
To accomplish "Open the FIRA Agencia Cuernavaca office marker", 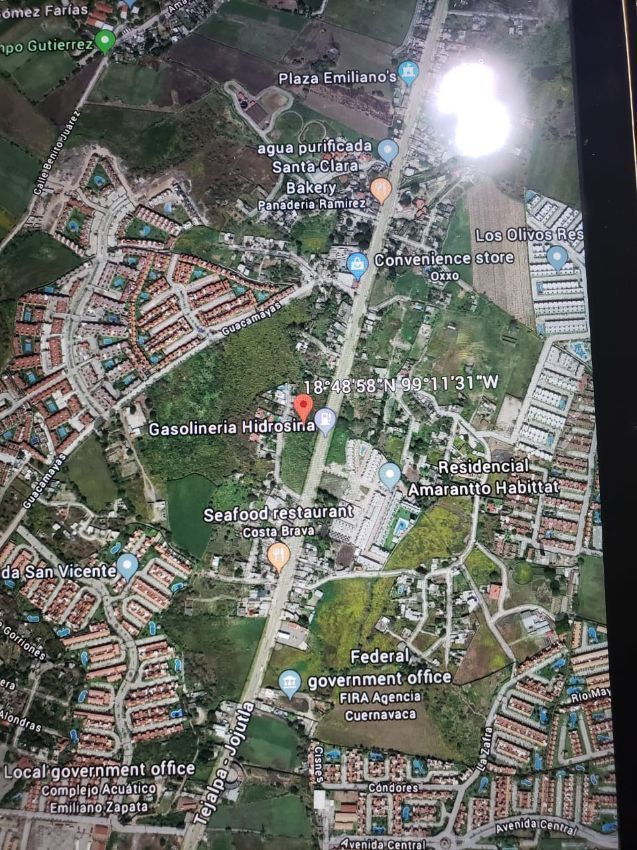I will coord(289,683).
